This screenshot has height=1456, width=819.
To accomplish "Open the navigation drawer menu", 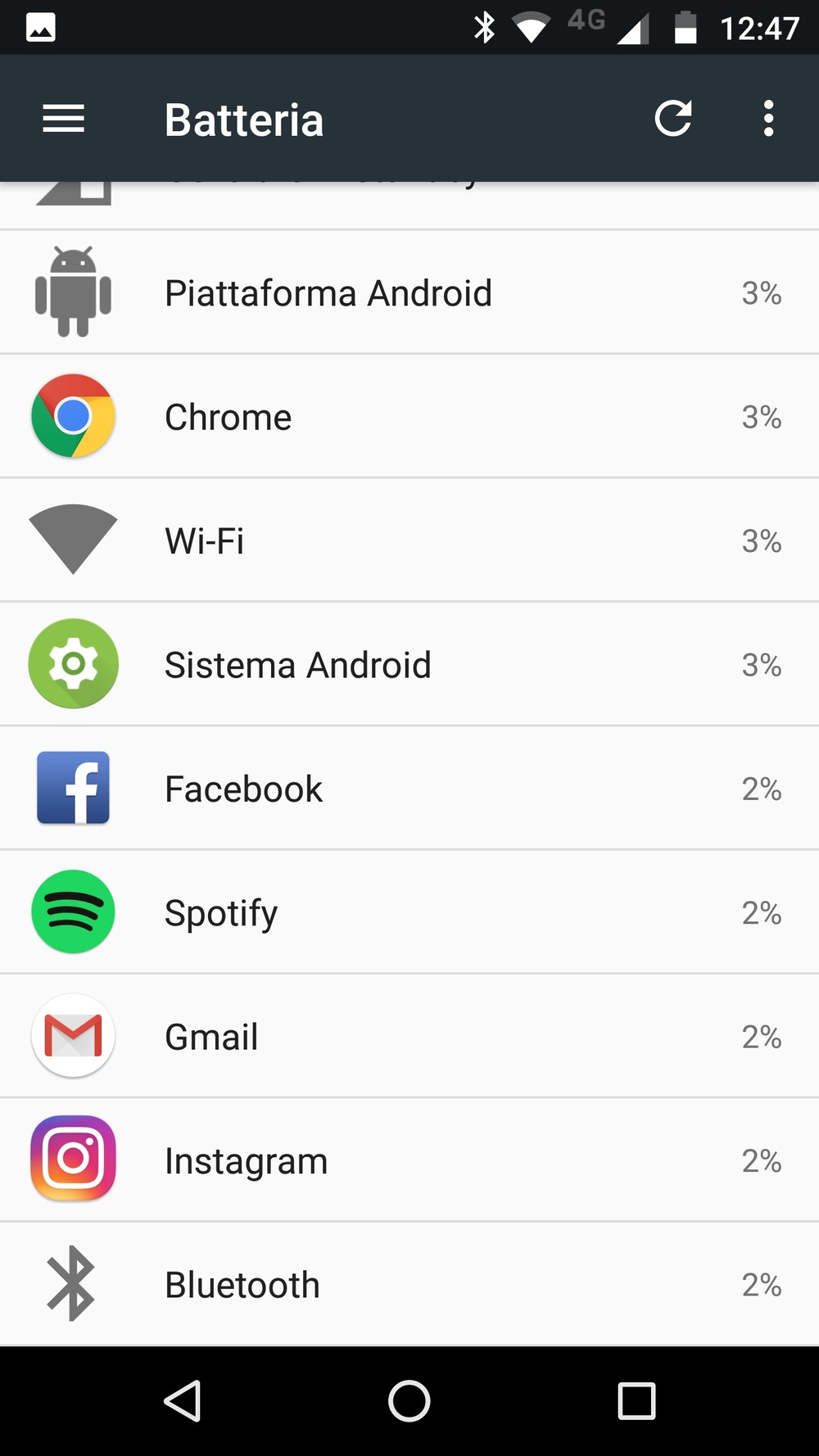I will click(x=63, y=120).
